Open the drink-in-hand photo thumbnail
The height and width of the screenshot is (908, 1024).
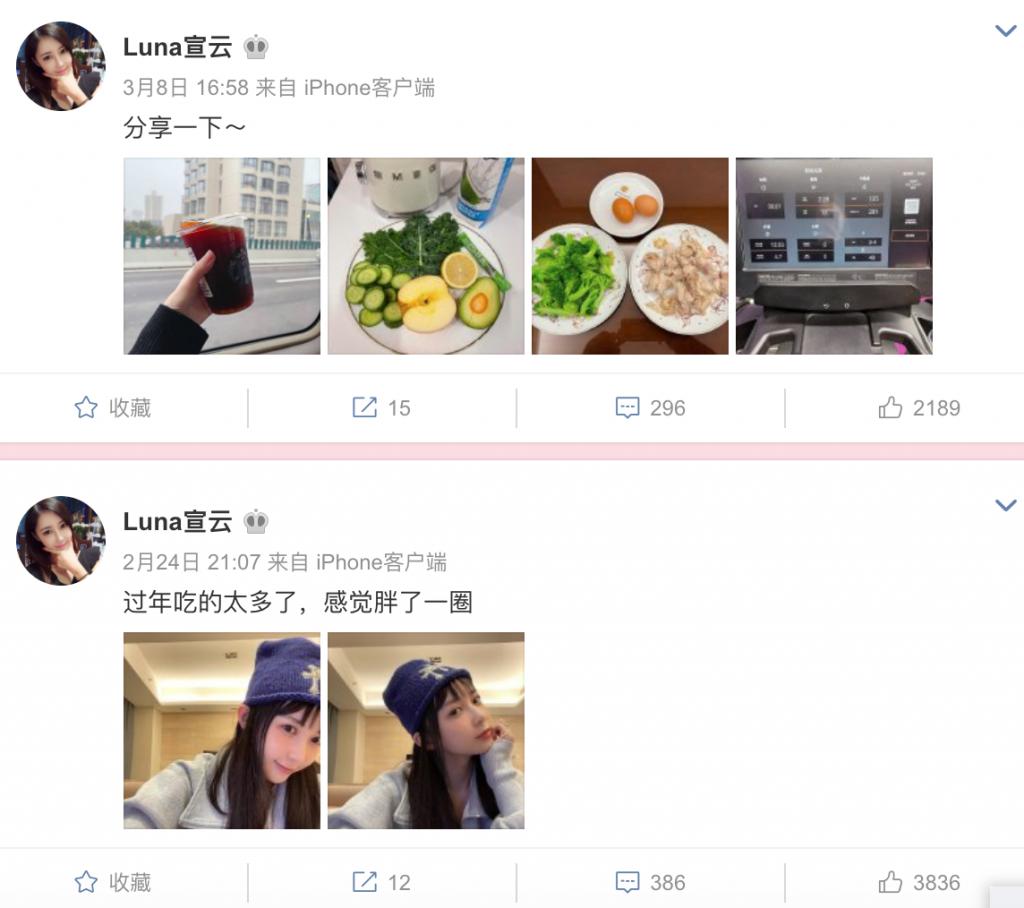coord(222,256)
